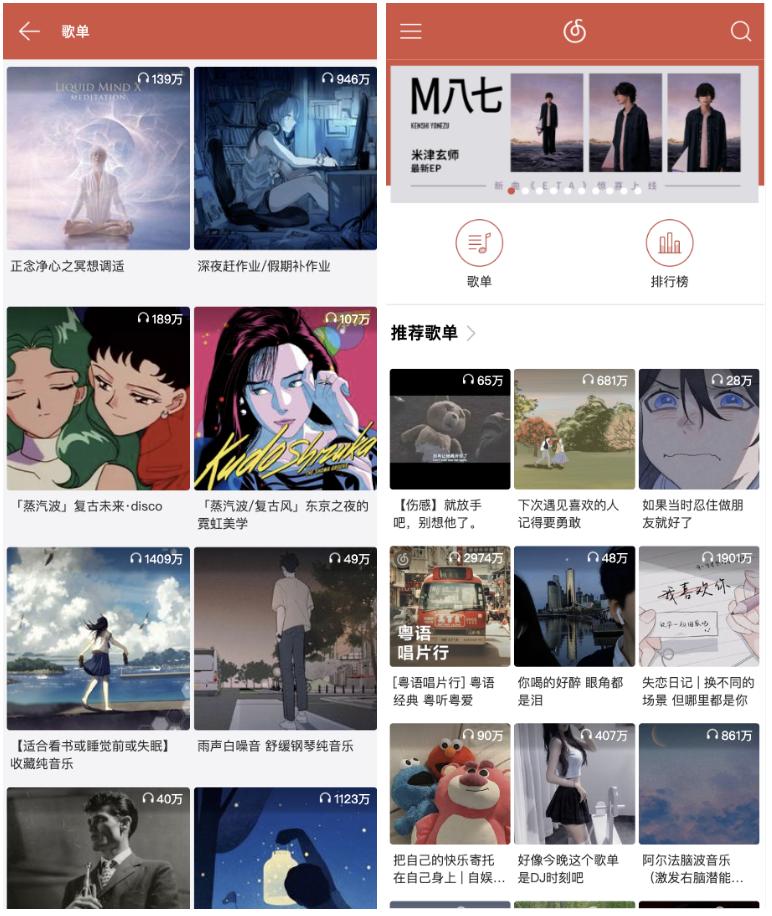772x916 pixels.
Task: Open 阿尔法脑波音乐 playlist
Action: [699, 784]
